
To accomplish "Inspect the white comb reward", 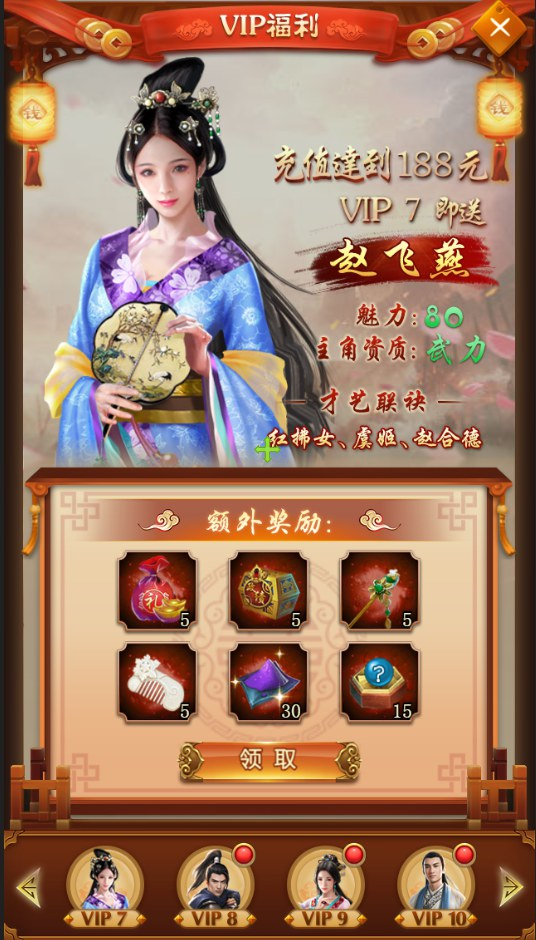I will click(157, 682).
